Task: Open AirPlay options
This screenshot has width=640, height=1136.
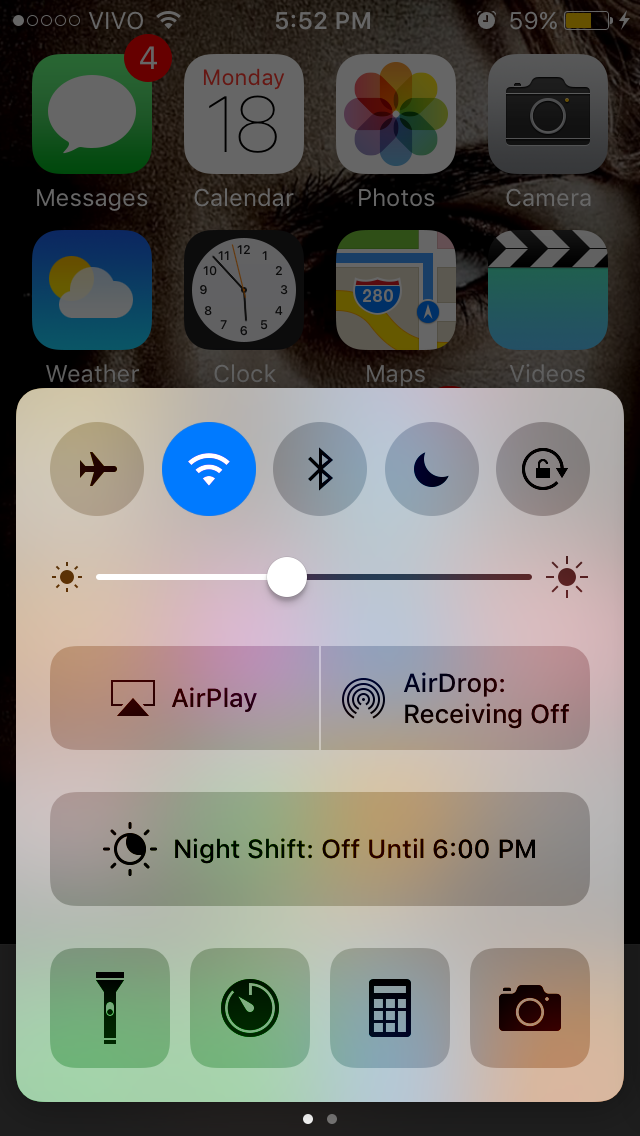Action: pos(185,698)
